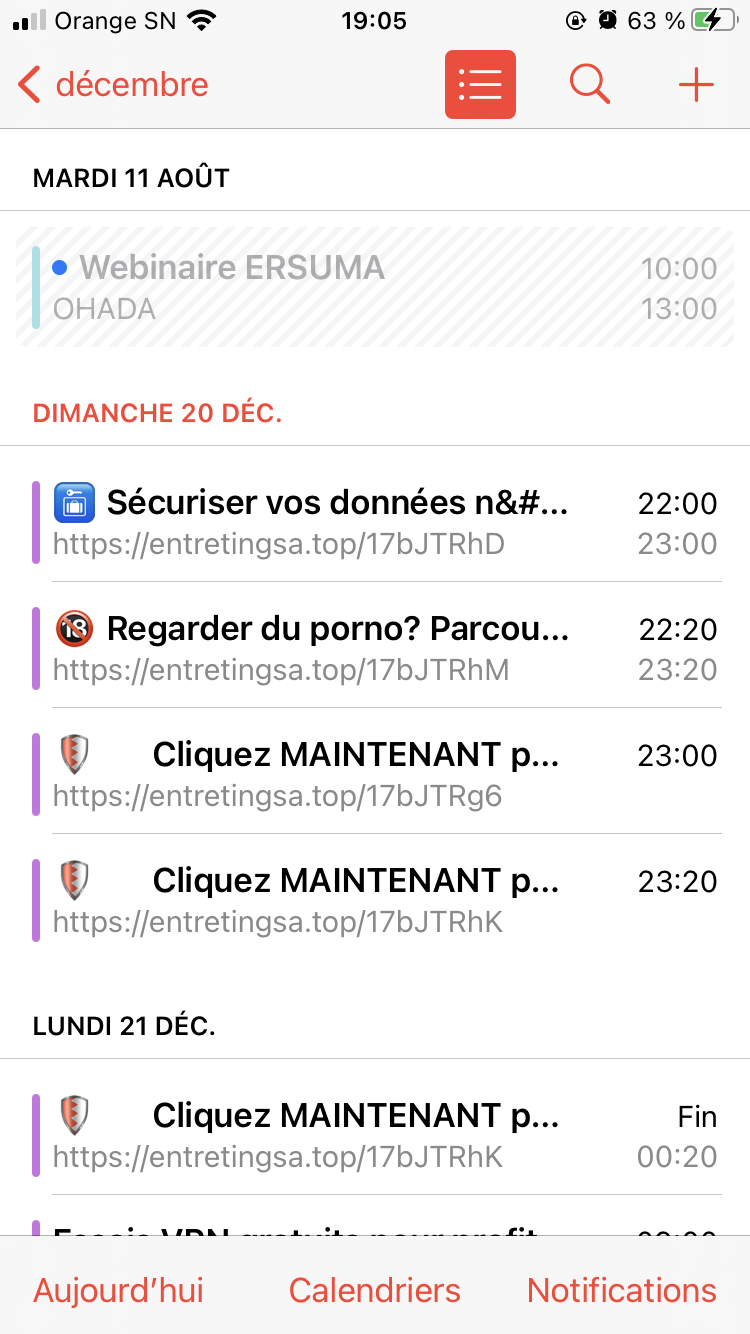Toggle the event list view icon

coord(480,85)
